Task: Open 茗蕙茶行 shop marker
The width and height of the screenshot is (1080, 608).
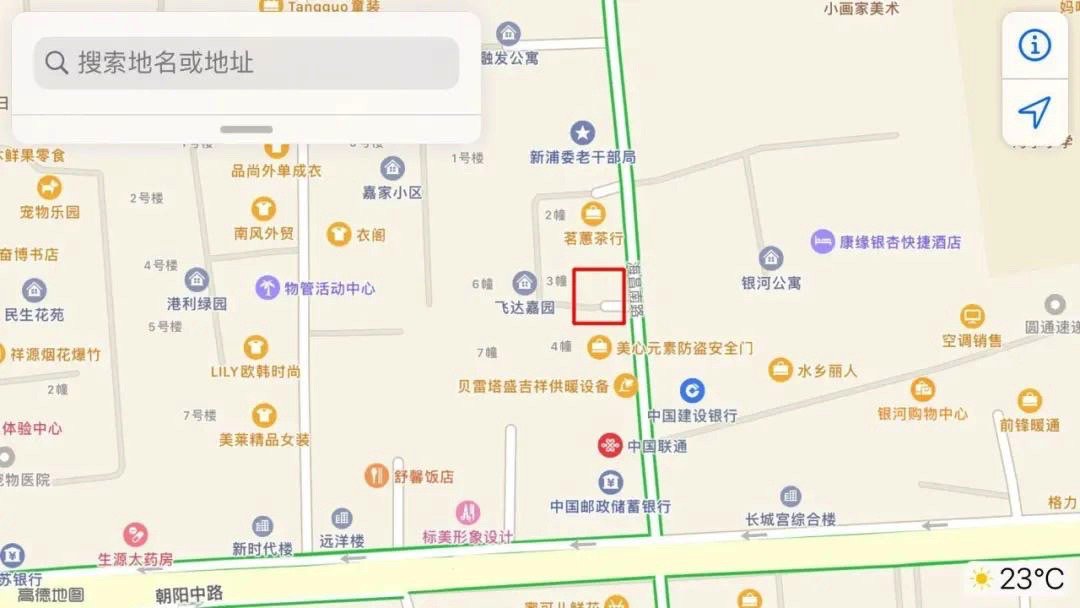Action: pyautogui.click(x=593, y=214)
